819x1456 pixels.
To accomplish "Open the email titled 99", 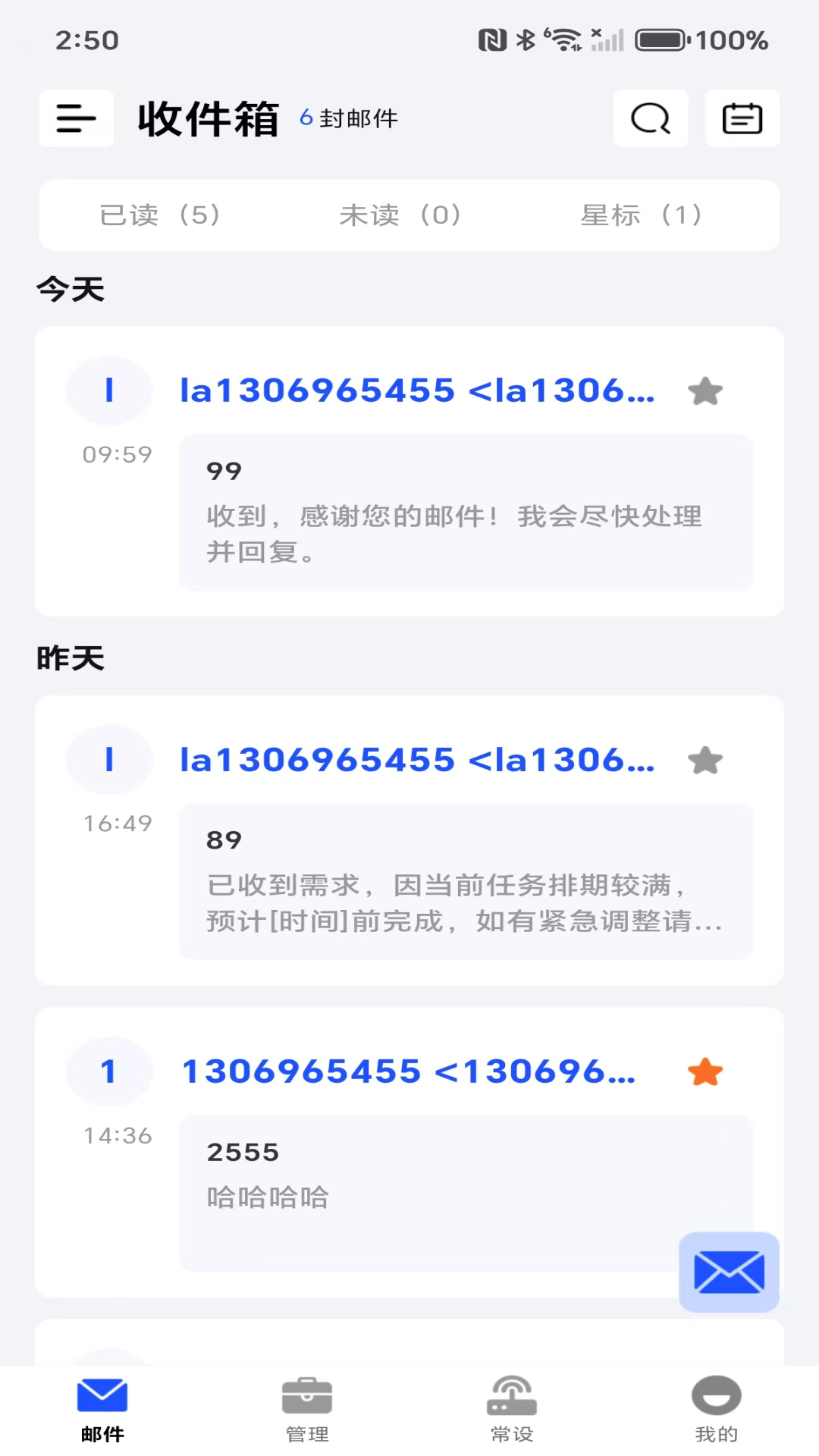I will 465,512.
